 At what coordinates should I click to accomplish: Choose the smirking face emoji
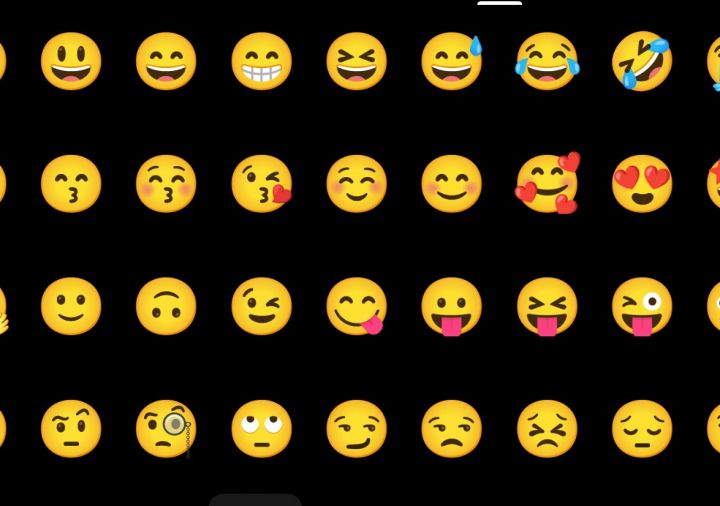tap(356, 428)
